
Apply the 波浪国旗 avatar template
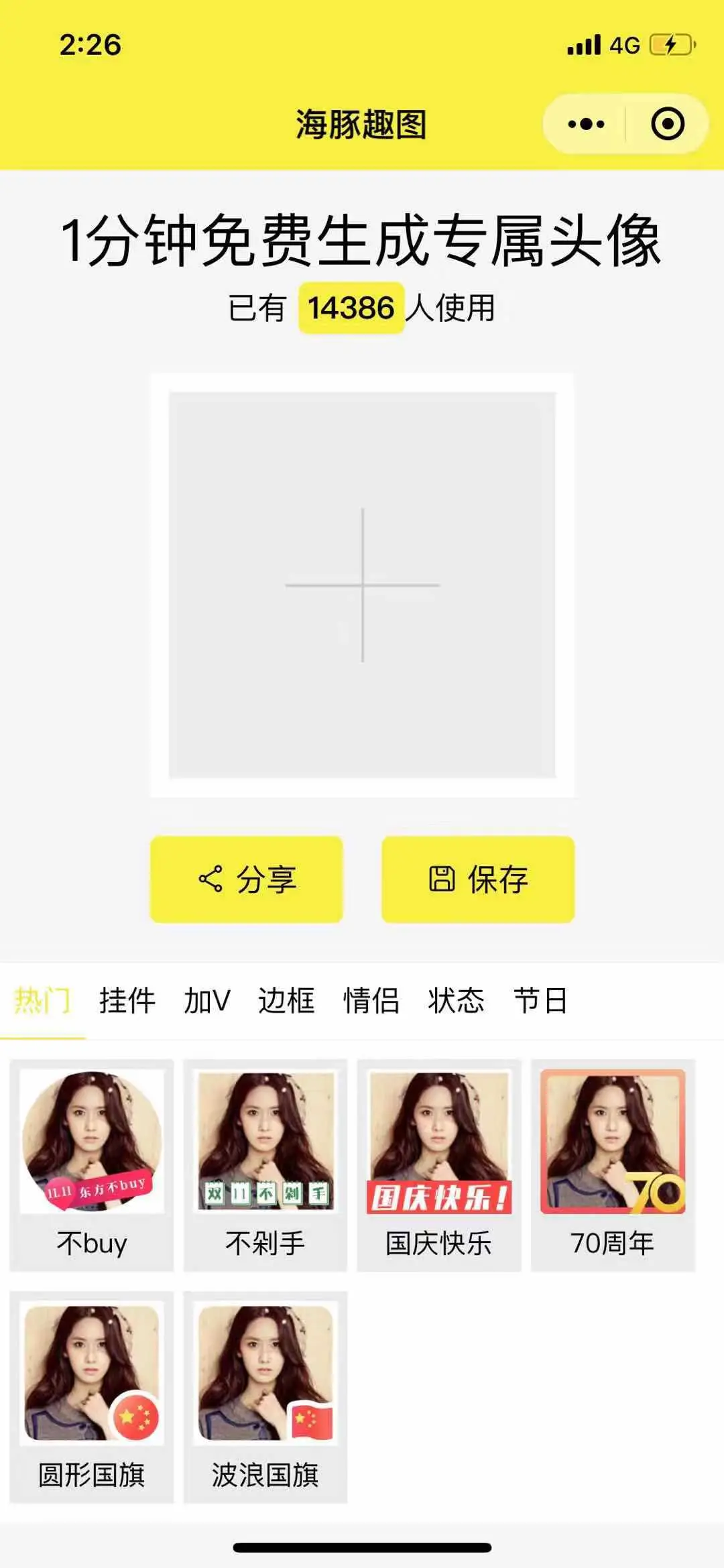tap(265, 1396)
